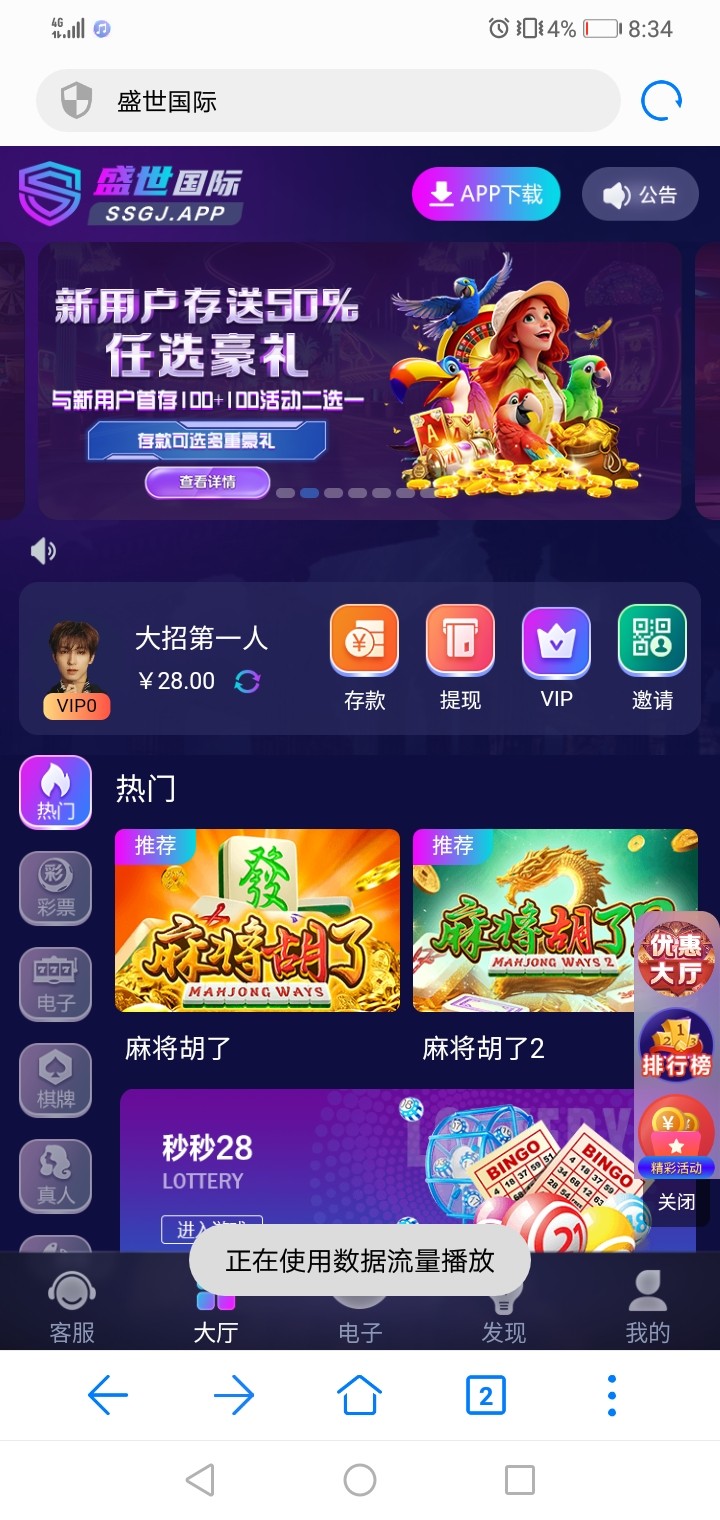Select the 棋牌 card games category
The height and width of the screenshot is (1520, 720).
[56, 1081]
